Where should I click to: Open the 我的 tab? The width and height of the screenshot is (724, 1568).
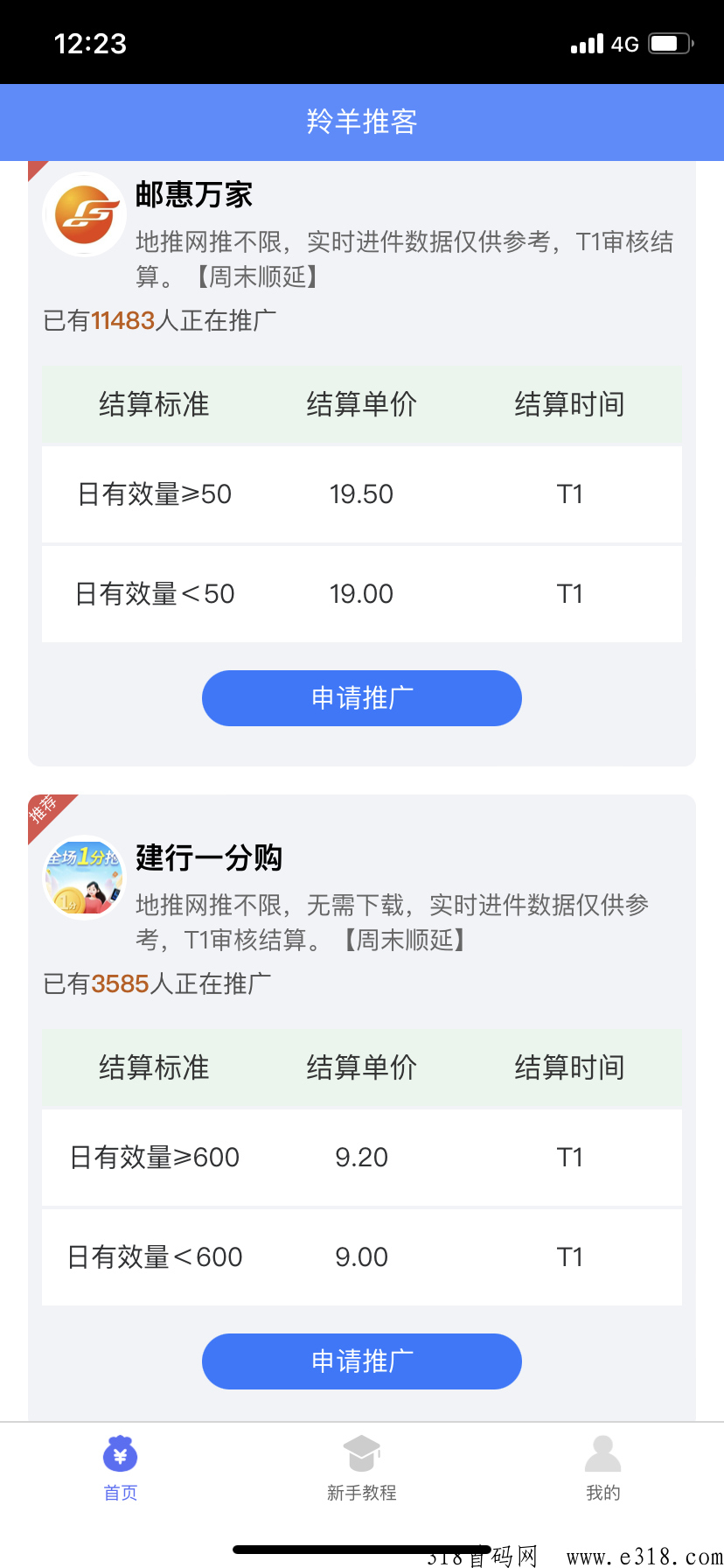click(x=603, y=1468)
